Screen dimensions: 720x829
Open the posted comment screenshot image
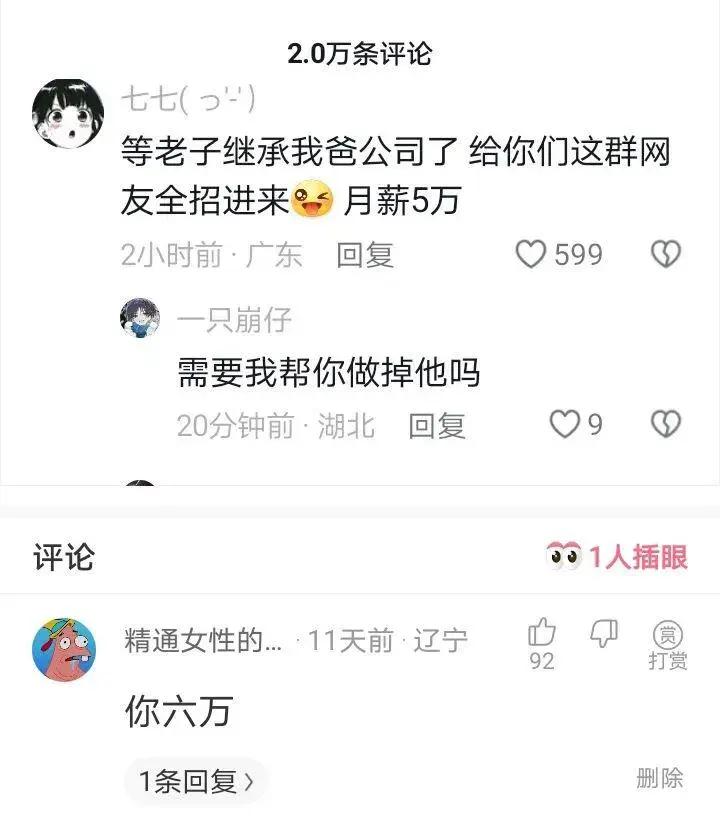(360, 250)
